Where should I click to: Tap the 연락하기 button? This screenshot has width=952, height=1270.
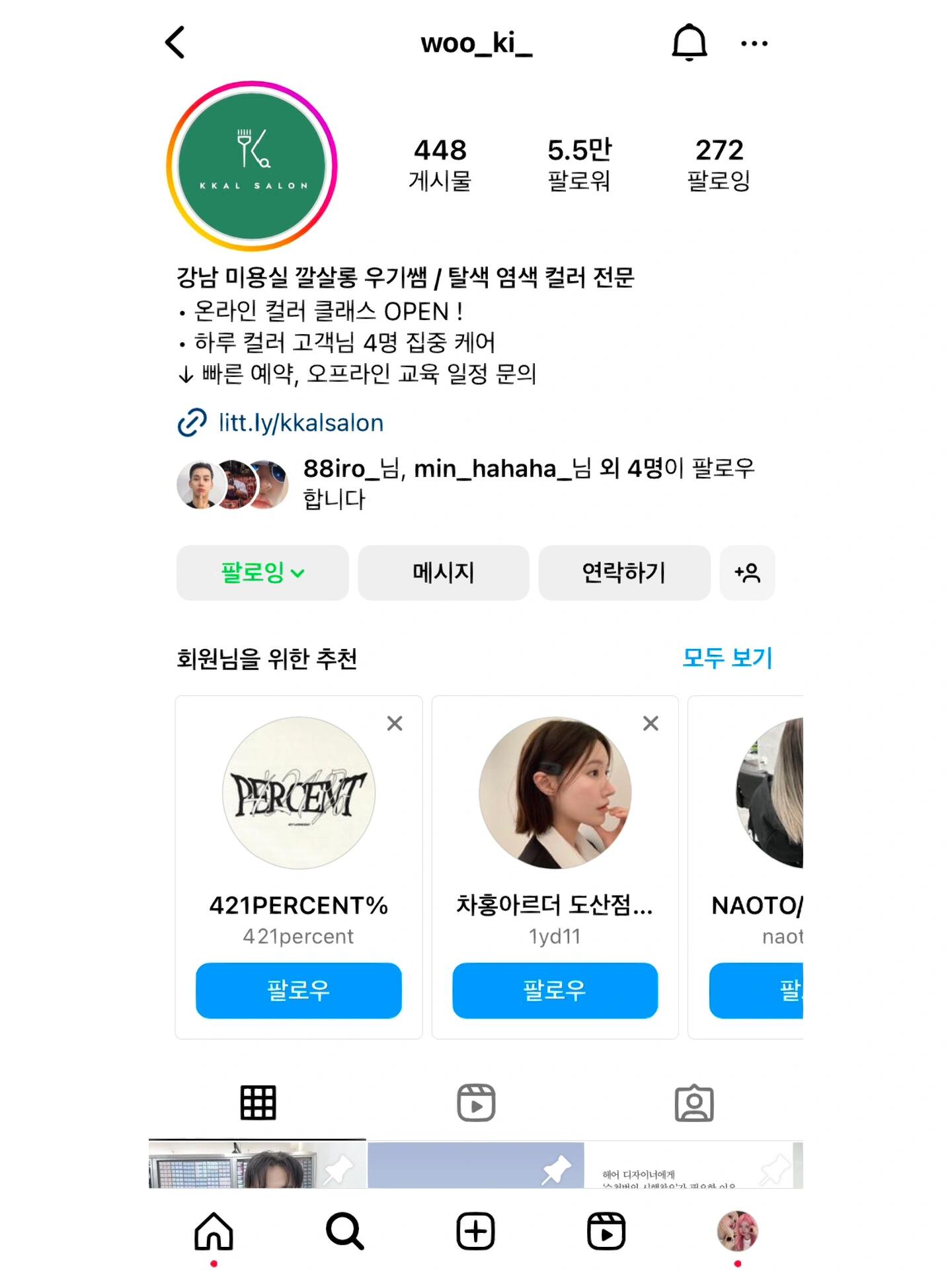624,573
